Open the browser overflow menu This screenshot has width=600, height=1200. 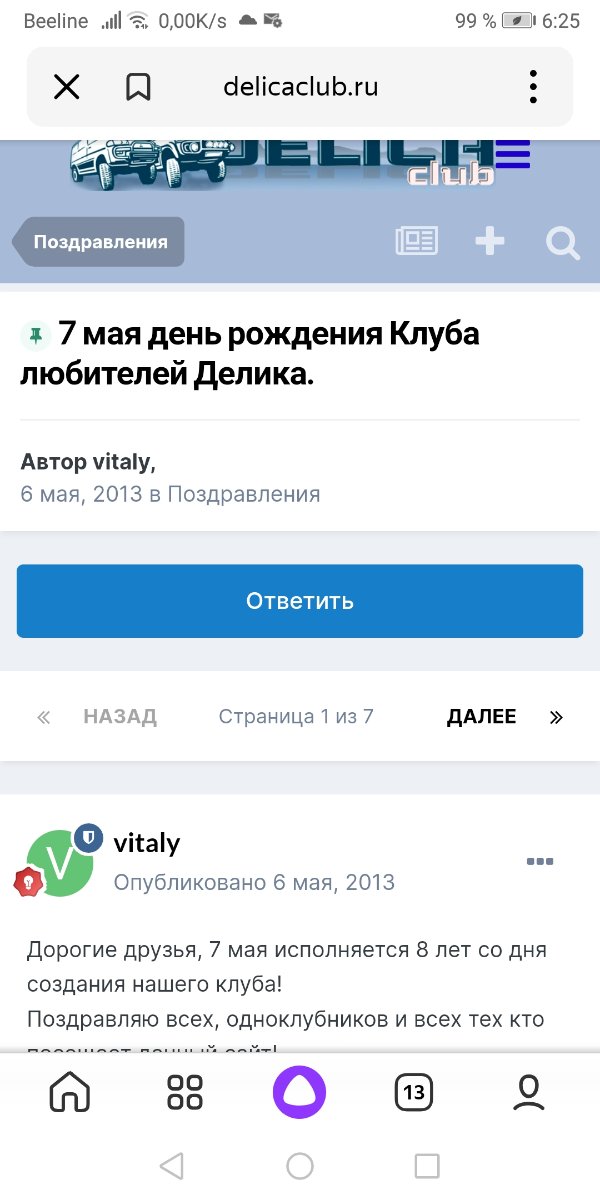(534, 87)
